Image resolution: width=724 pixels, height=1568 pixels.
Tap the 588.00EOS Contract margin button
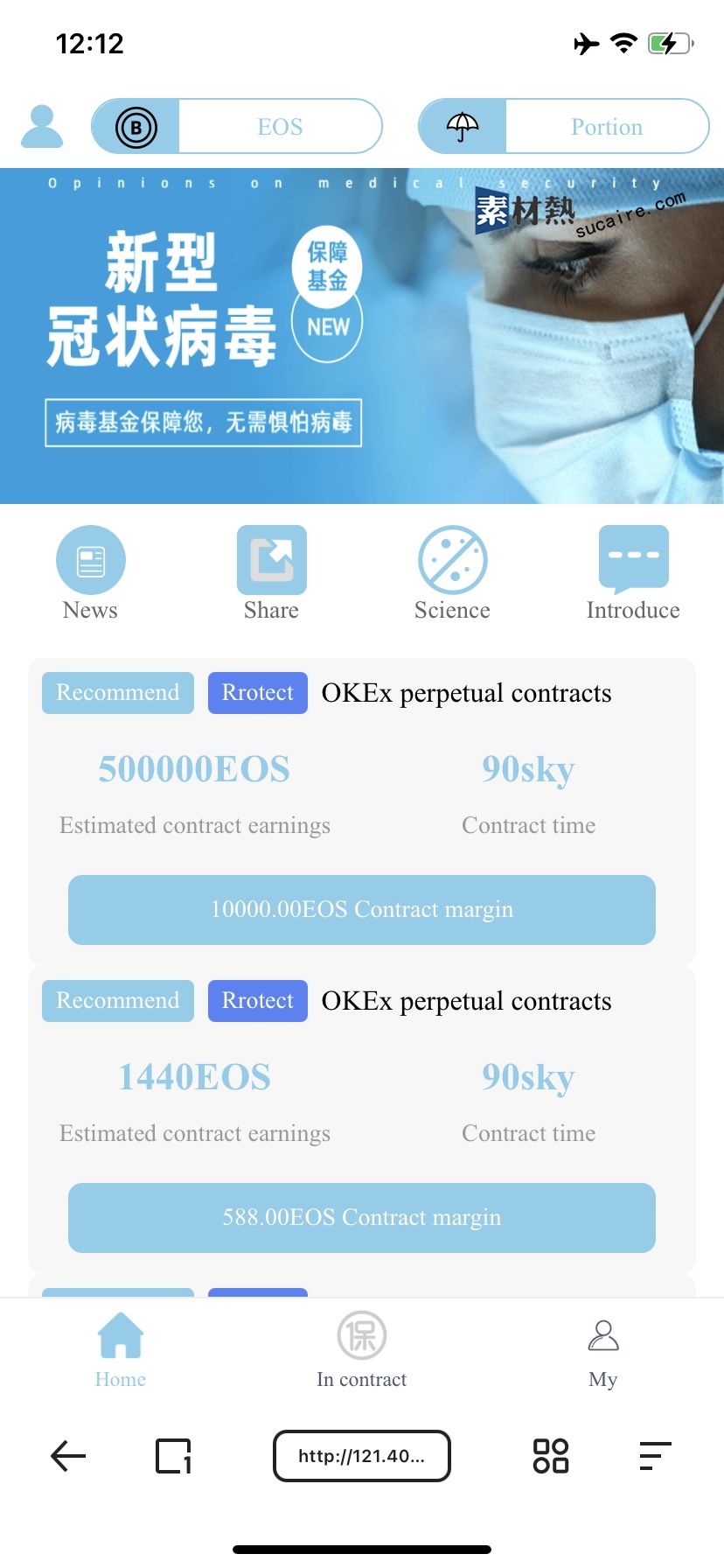pyautogui.click(x=362, y=1218)
